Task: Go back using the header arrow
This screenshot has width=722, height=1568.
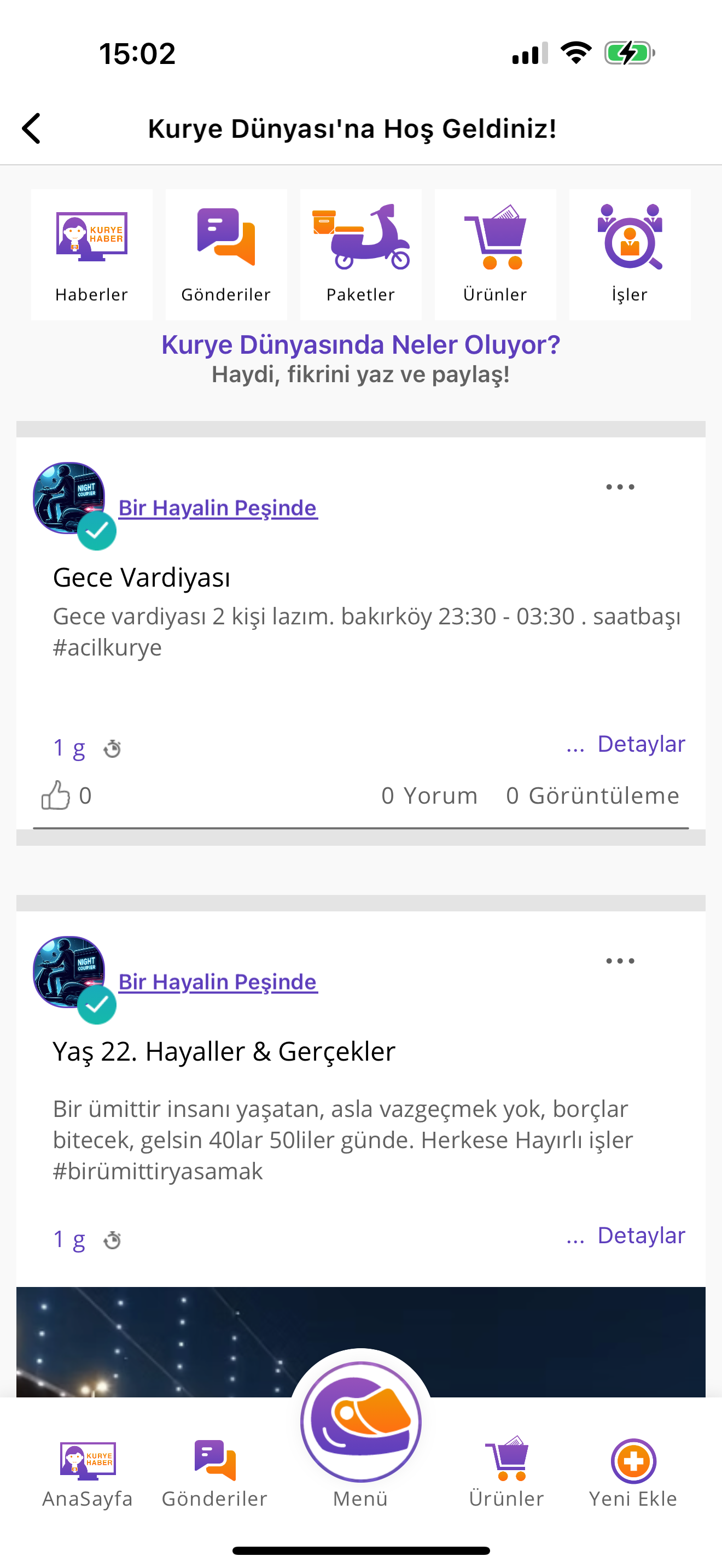Action: click(x=32, y=128)
